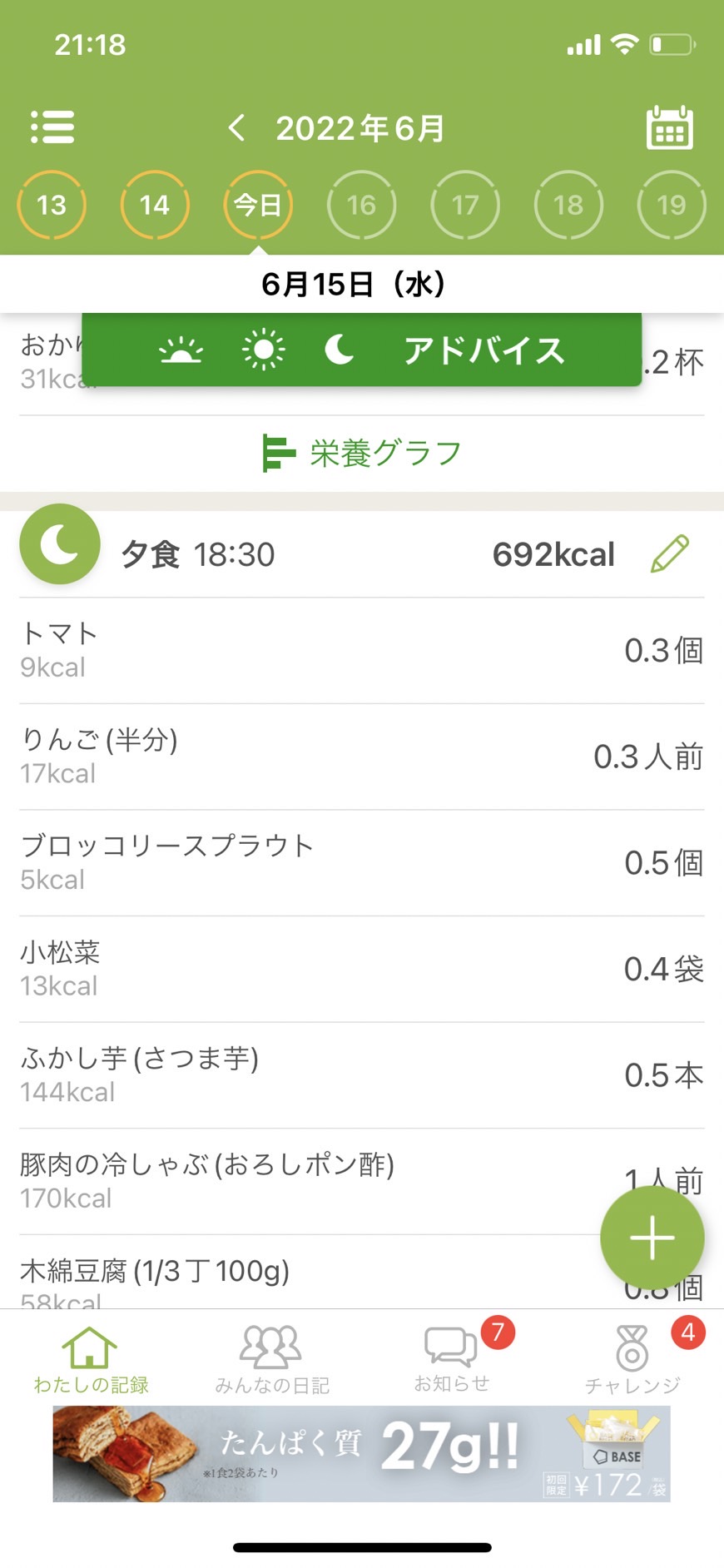Image resolution: width=724 pixels, height=1568 pixels.
Task: Switch to the みんなの日記 tab
Action: pyautogui.click(x=271, y=1359)
